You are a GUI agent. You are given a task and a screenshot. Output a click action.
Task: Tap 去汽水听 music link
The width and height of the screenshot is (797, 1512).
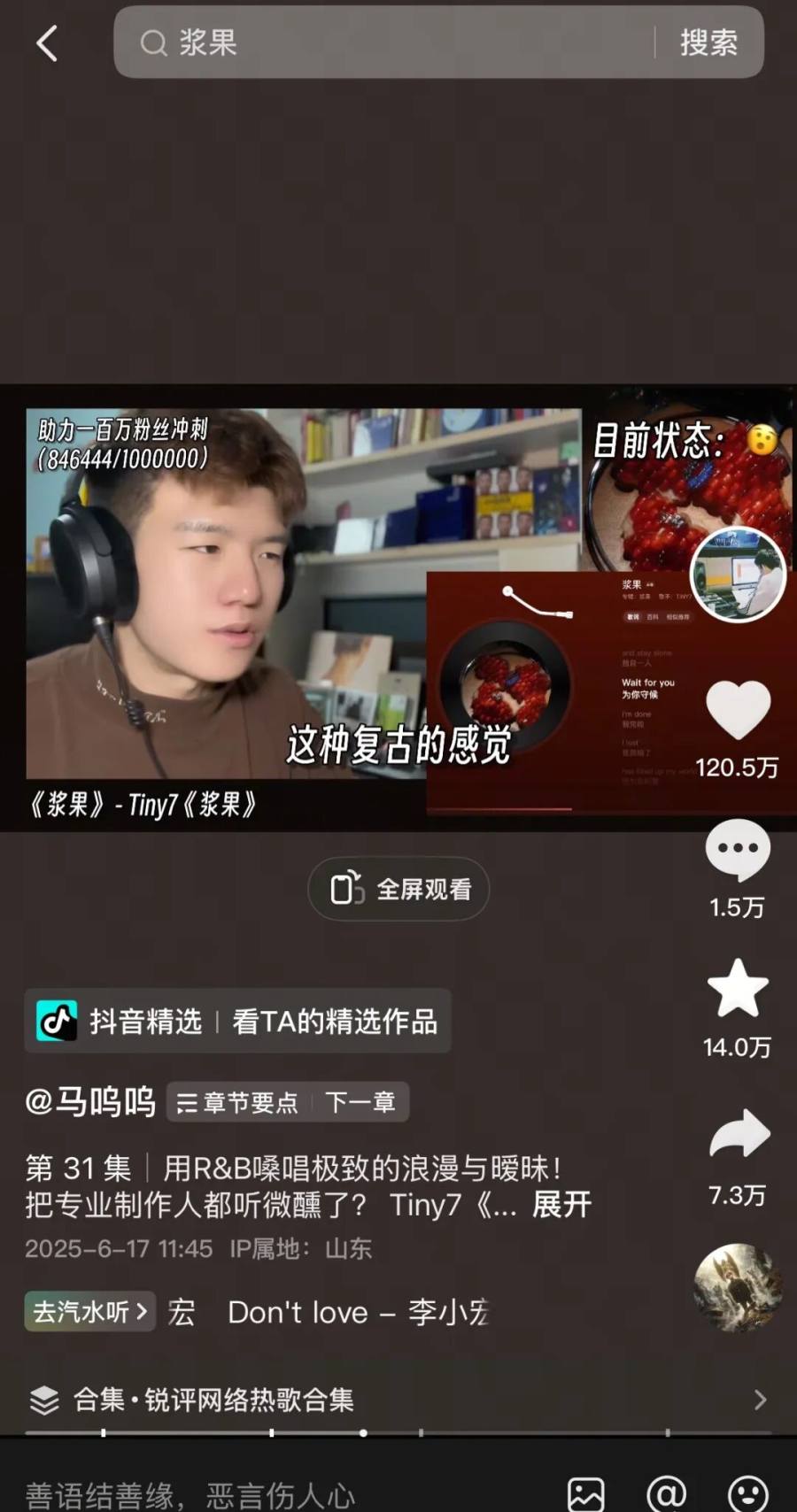pos(89,1311)
